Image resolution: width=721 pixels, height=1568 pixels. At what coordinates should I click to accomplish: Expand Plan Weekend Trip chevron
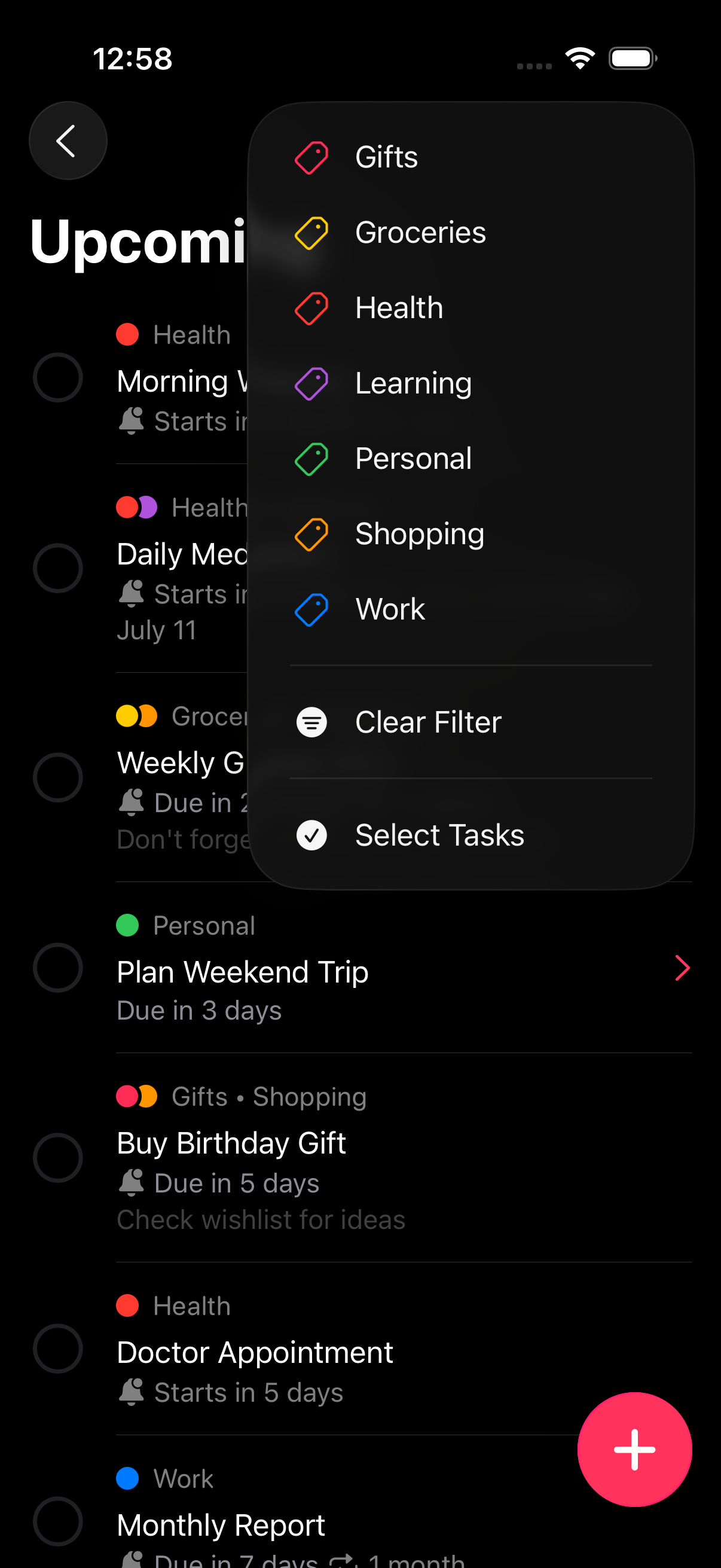tap(682, 968)
